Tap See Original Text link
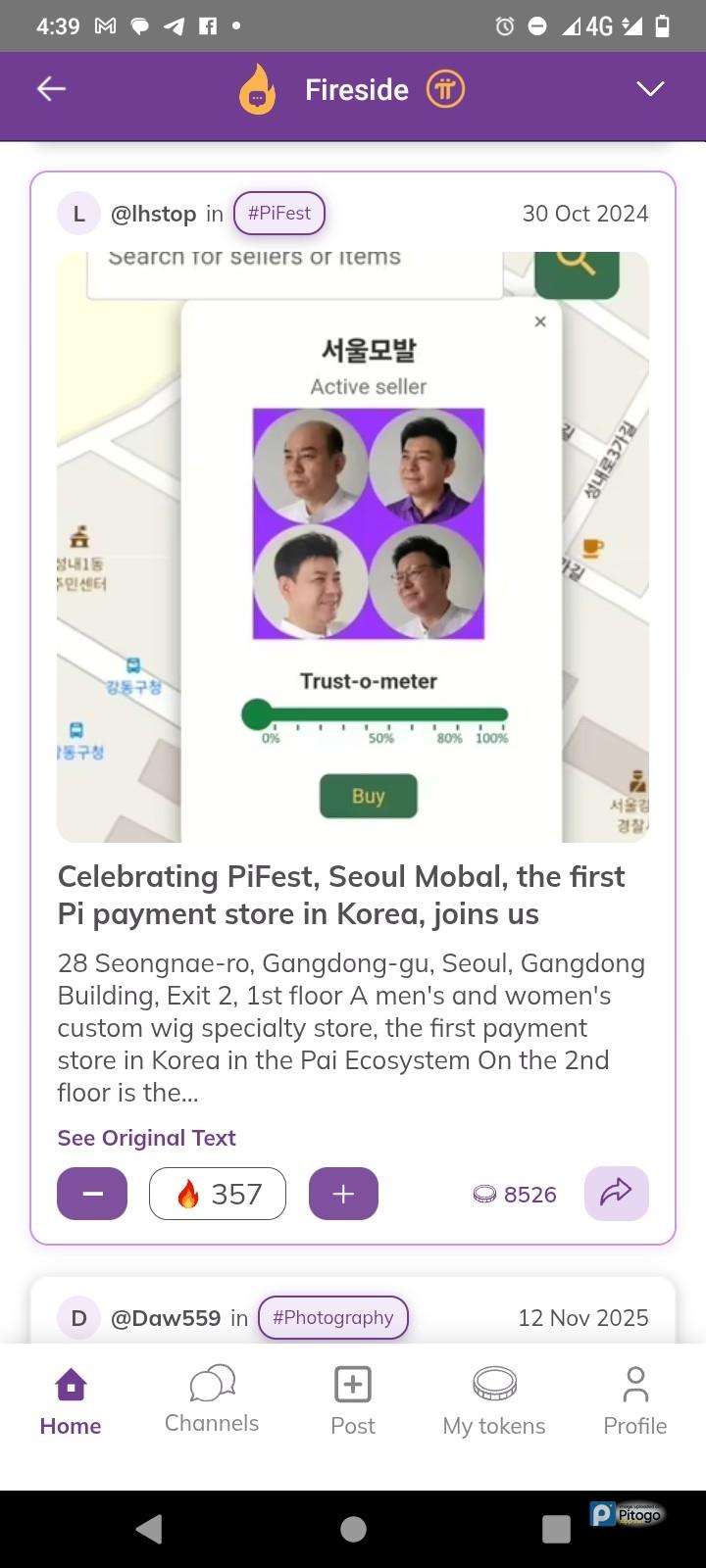This screenshot has height=1568, width=706. pyautogui.click(x=147, y=1138)
